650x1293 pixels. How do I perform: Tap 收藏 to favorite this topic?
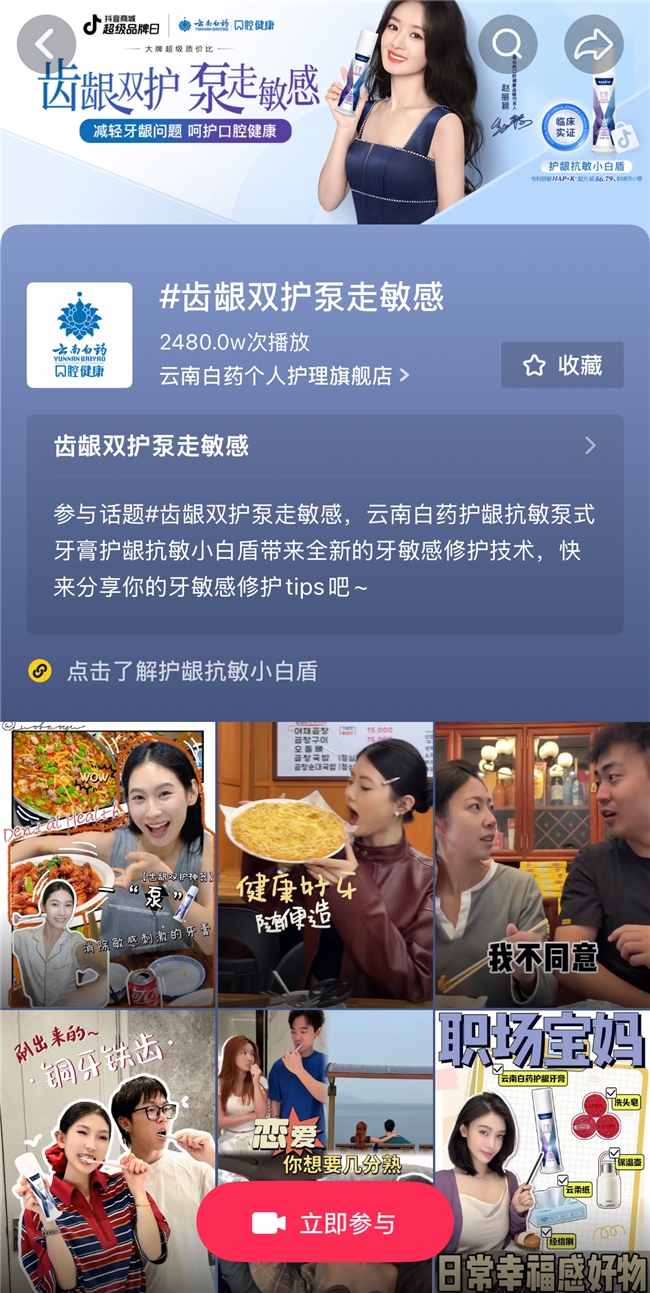562,365
